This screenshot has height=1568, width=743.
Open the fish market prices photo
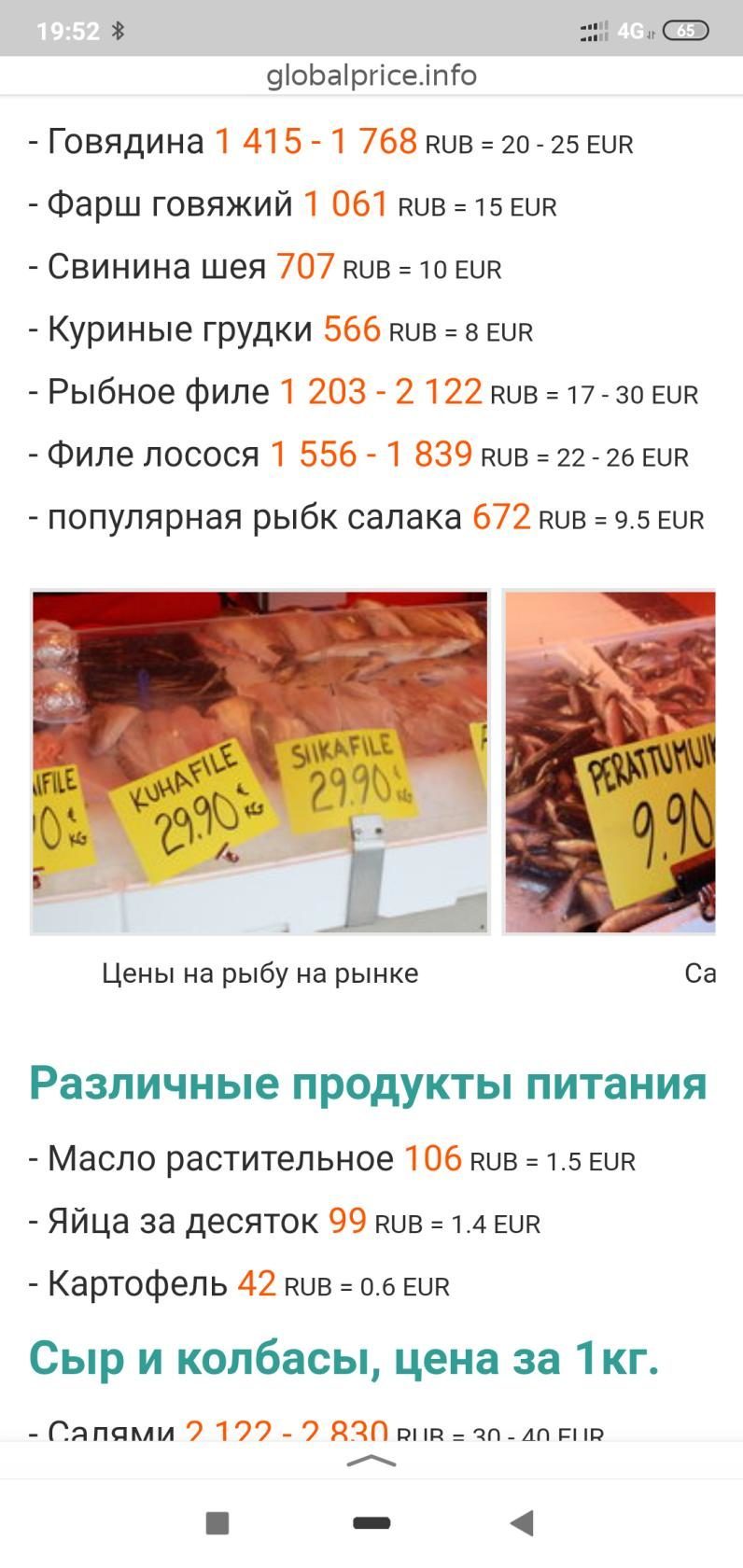click(260, 762)
